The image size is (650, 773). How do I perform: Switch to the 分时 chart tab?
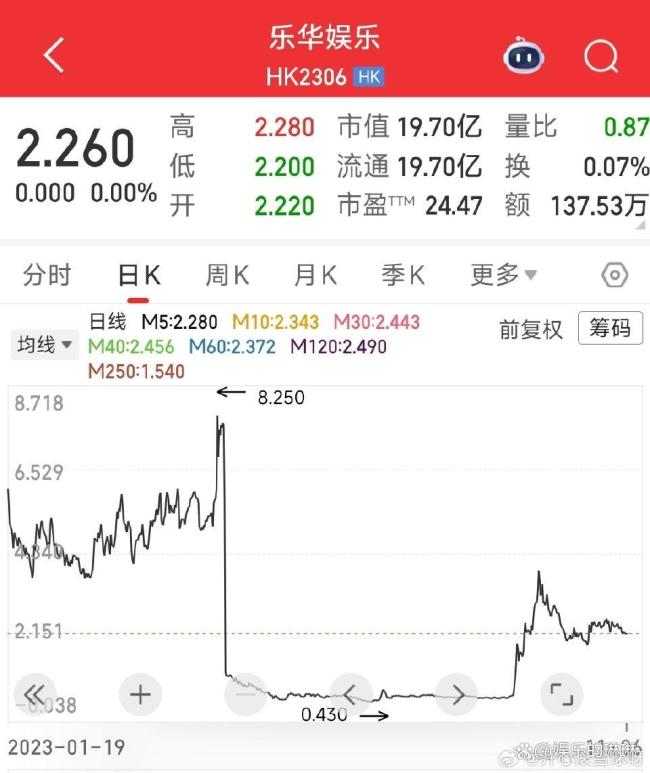(48, 275)
